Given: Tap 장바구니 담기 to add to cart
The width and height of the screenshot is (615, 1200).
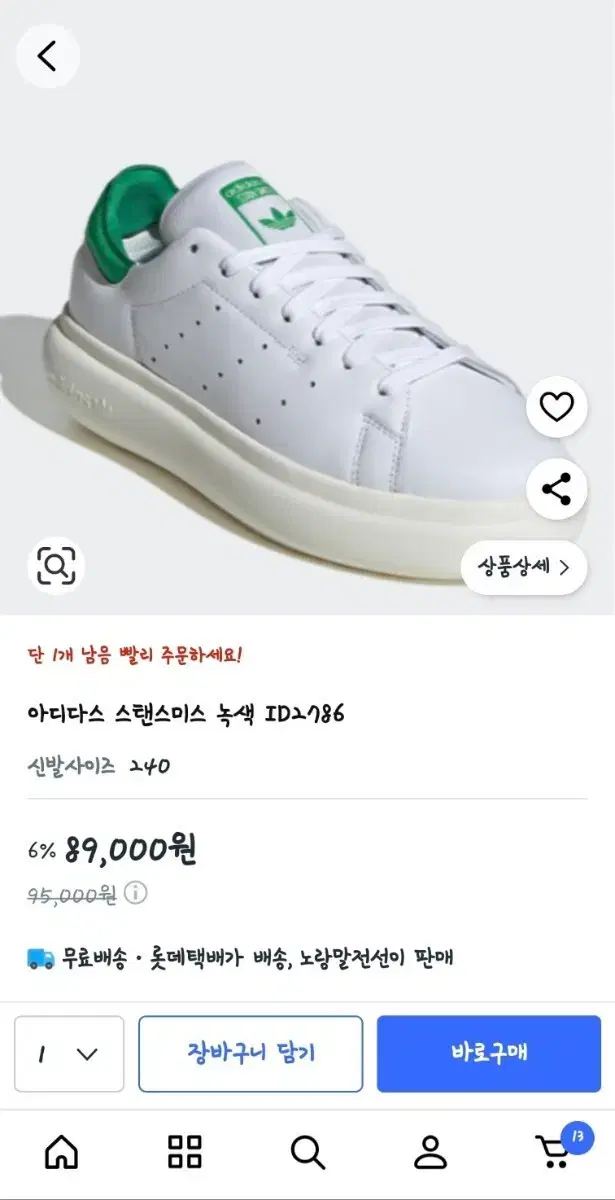Looking at the screenshot, I should click(x=250, y=1054).
